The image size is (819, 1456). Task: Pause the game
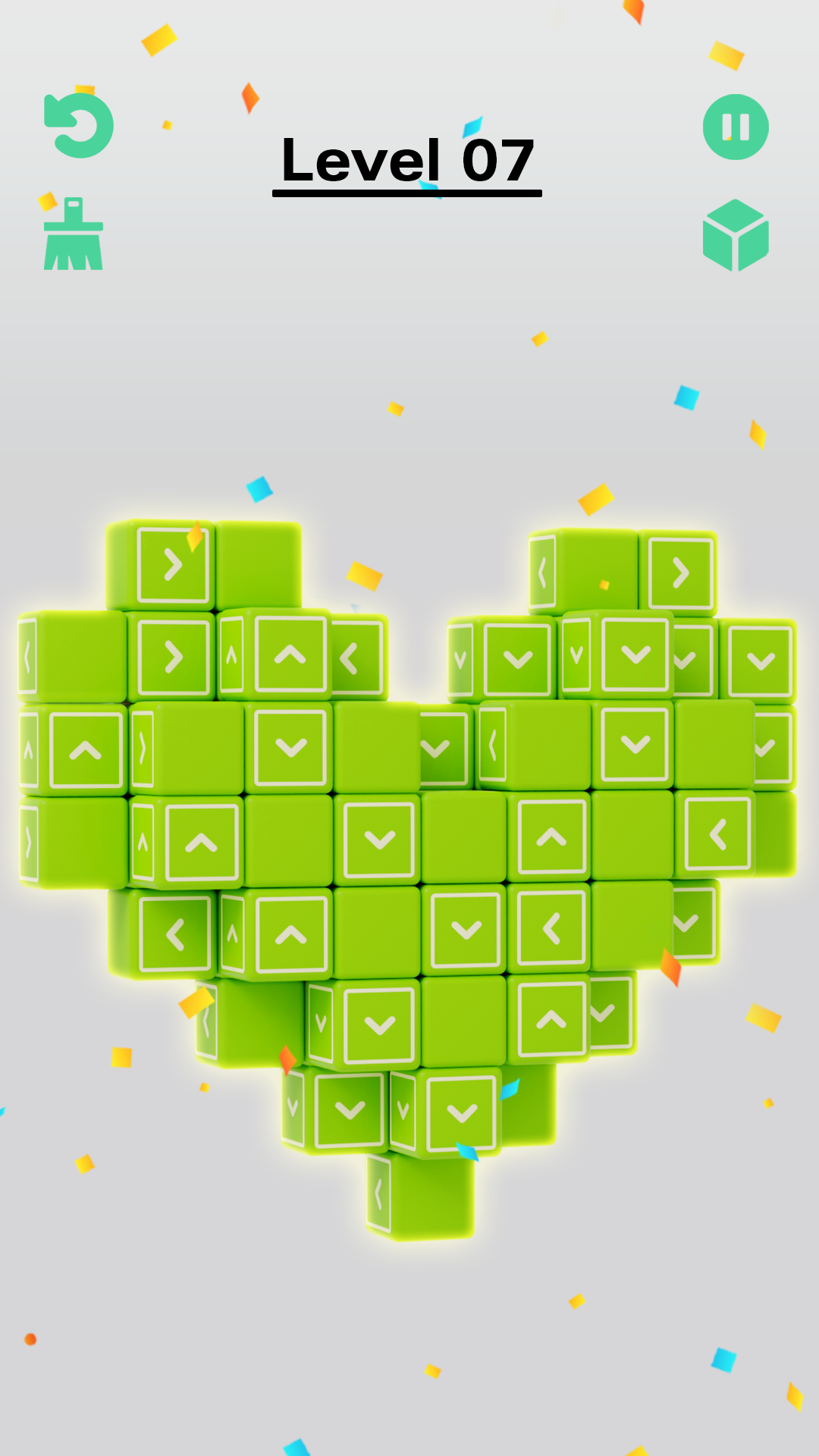tap(736, 127)
